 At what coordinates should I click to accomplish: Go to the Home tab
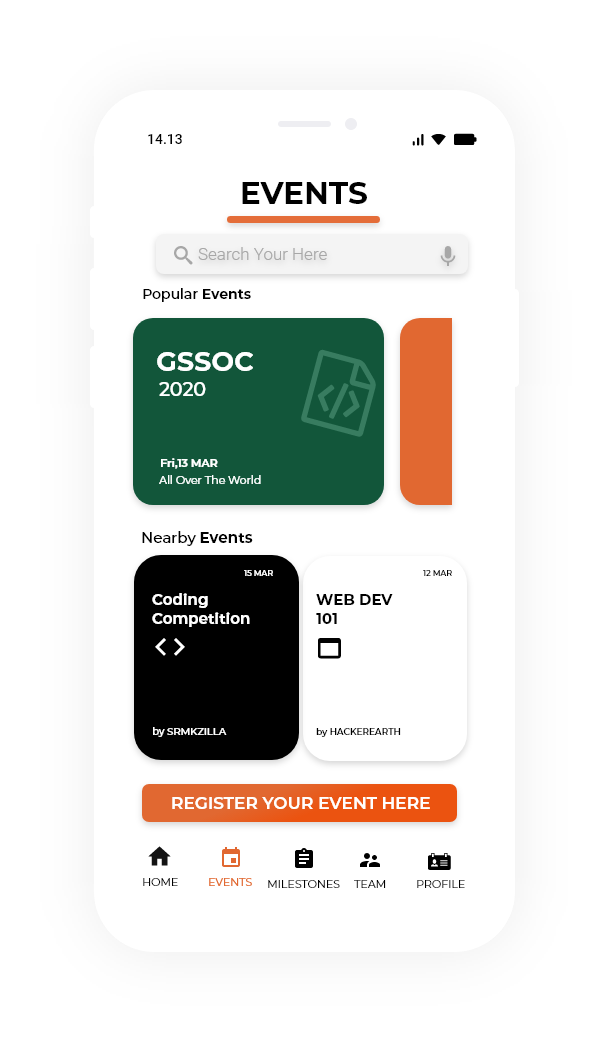[160, 867]
